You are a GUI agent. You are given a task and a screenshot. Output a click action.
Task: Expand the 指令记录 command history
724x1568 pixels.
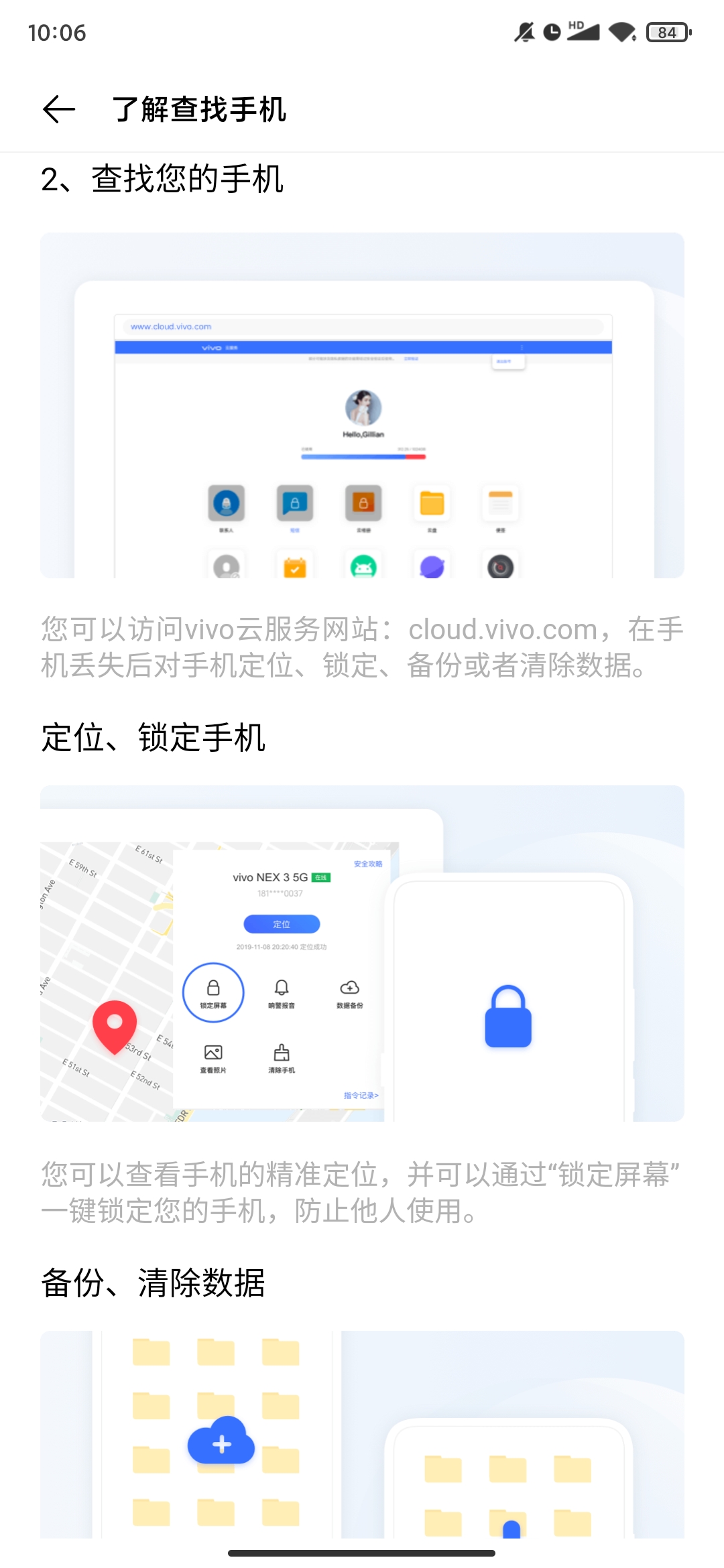(361, 1095)
